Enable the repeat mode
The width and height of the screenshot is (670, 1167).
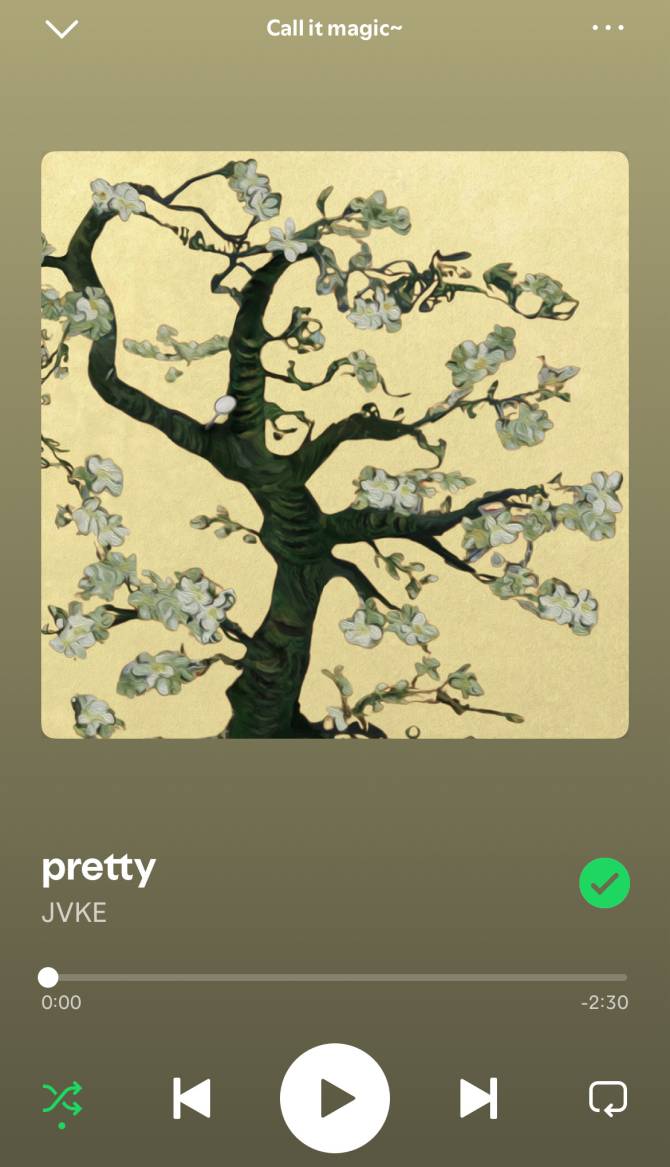tap(608, 1099)
